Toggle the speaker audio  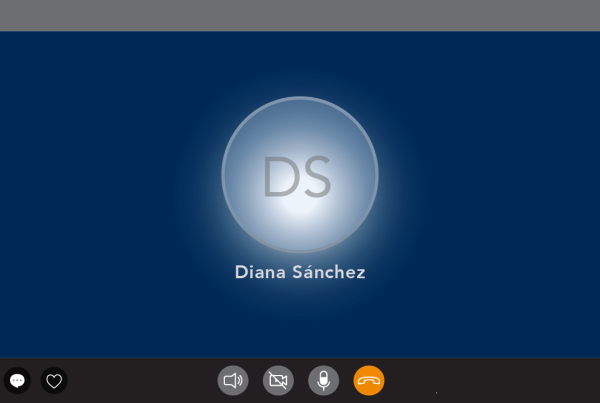(x=232, y=380)
